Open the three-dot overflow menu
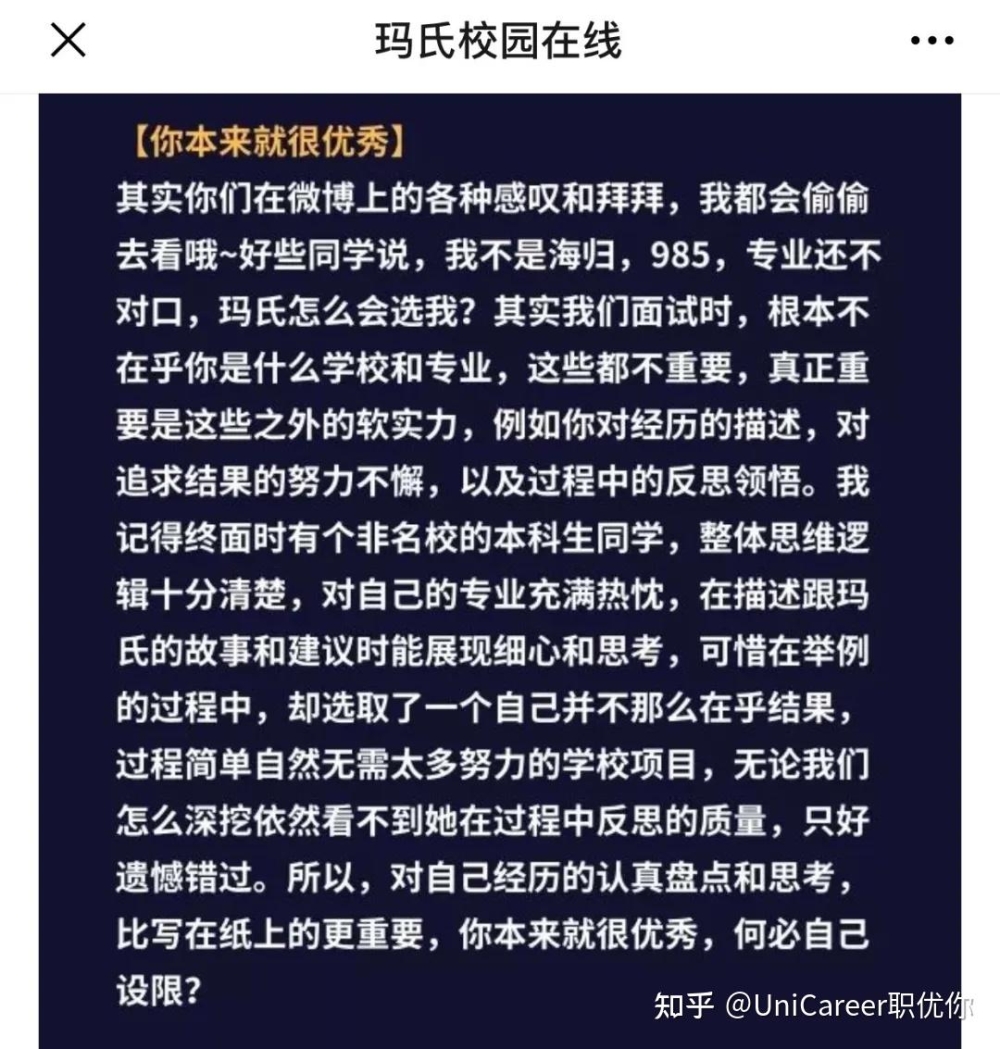 point(932,42)
